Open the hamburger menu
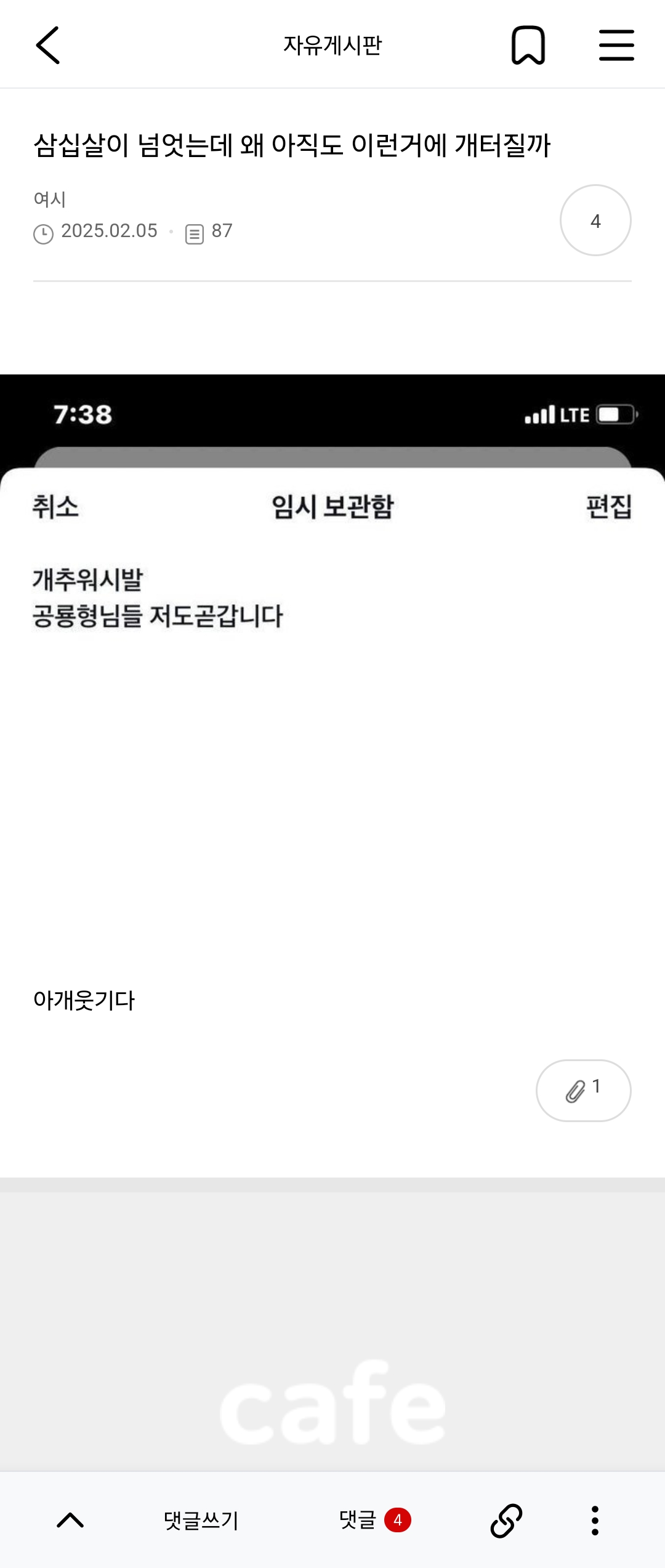This screenshot has width=665, height=1568. point(616,45)
